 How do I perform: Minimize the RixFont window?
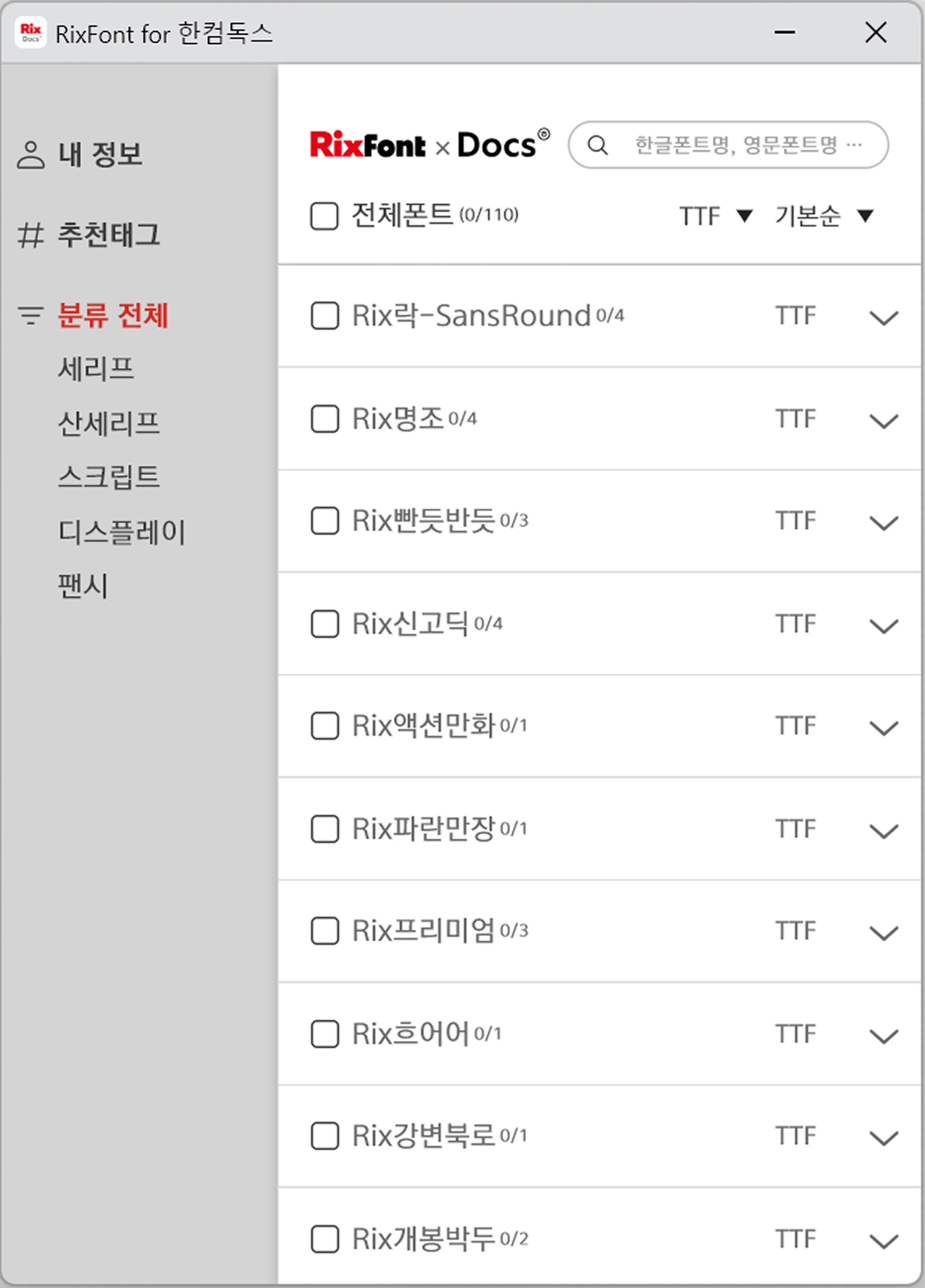pos(784,32)
